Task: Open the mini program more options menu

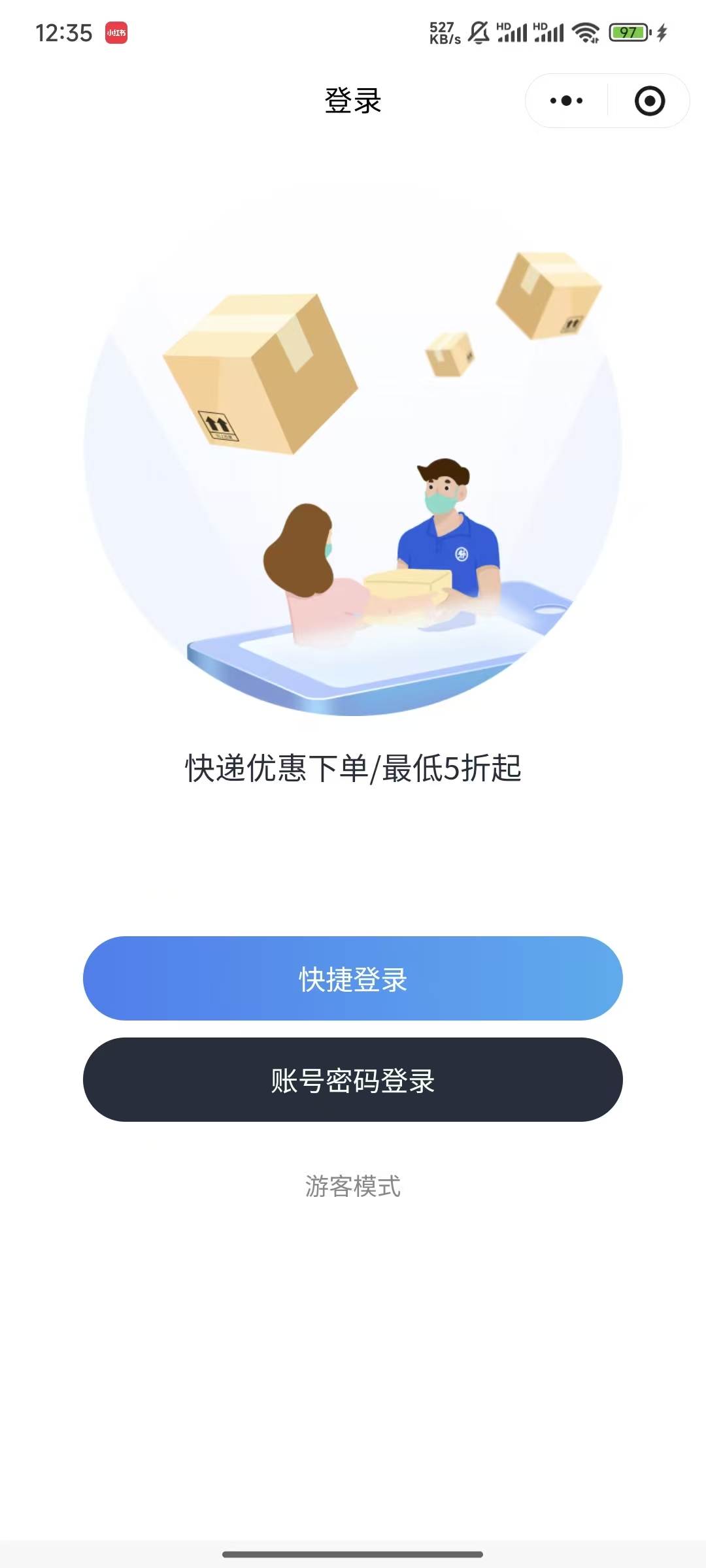Action: pos(566,101)
